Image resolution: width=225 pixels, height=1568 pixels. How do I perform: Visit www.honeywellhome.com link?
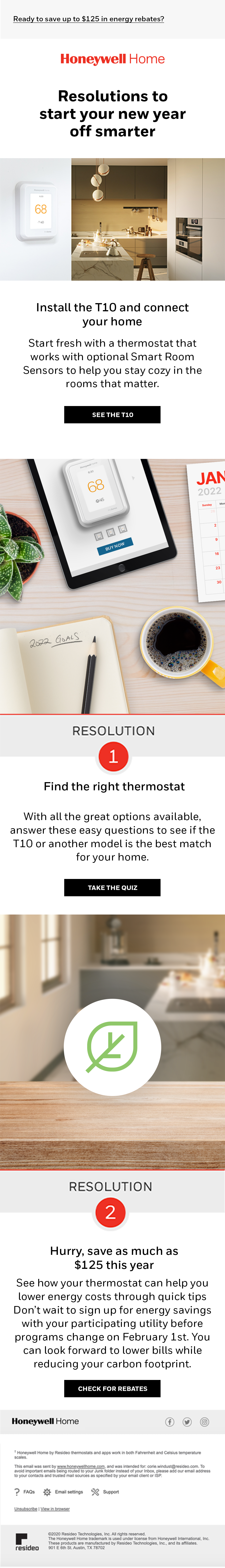tap(80, 1466)
